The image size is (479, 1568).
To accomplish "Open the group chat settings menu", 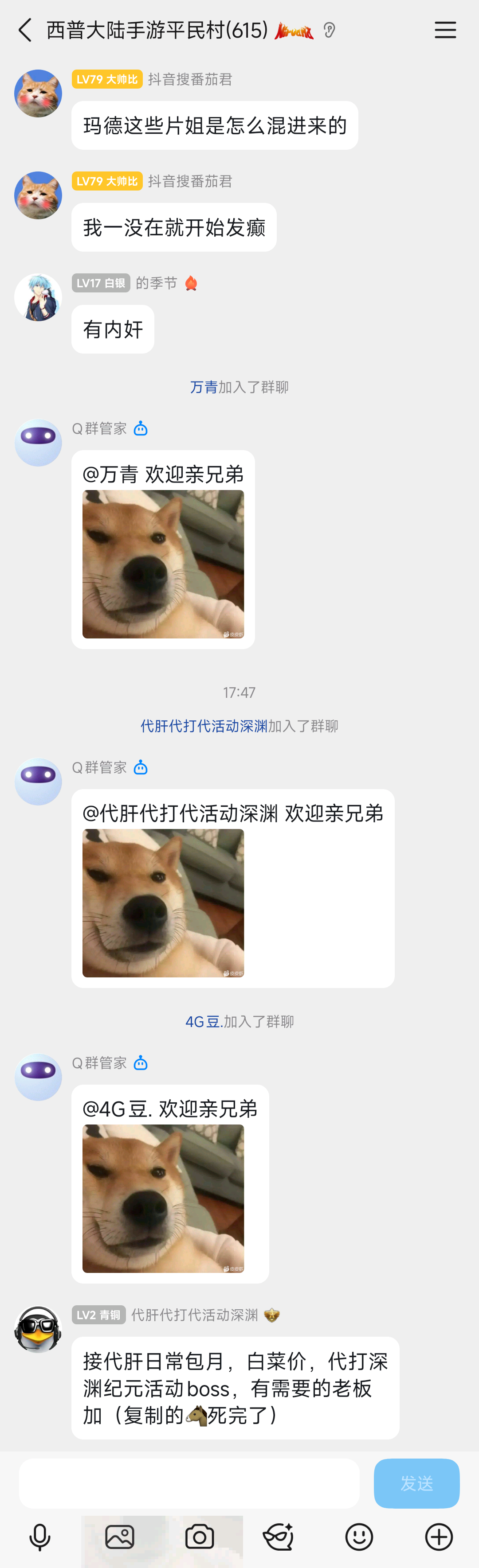I will click(445, 30).
